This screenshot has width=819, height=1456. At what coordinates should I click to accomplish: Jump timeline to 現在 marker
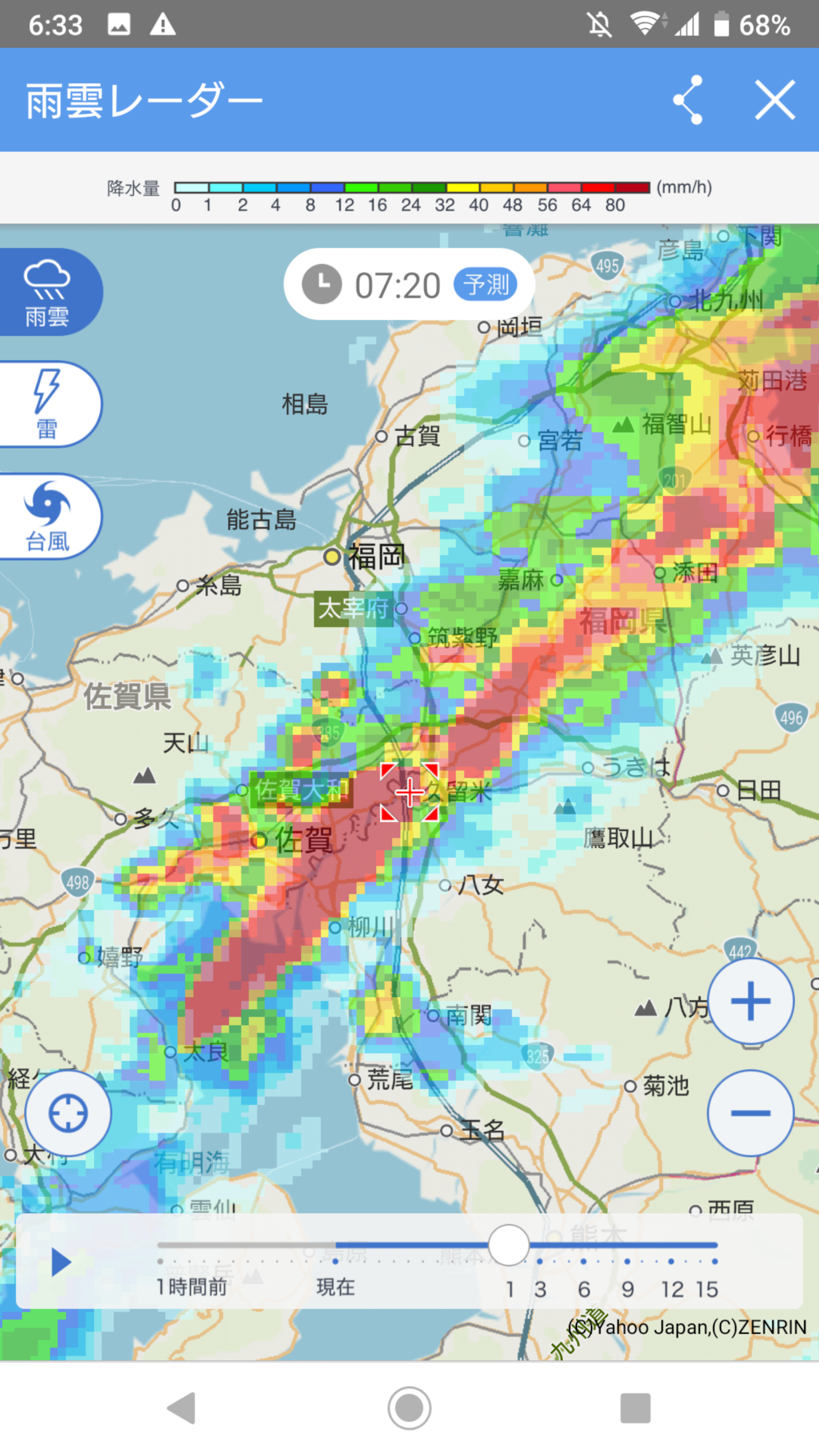point(336,1261)
